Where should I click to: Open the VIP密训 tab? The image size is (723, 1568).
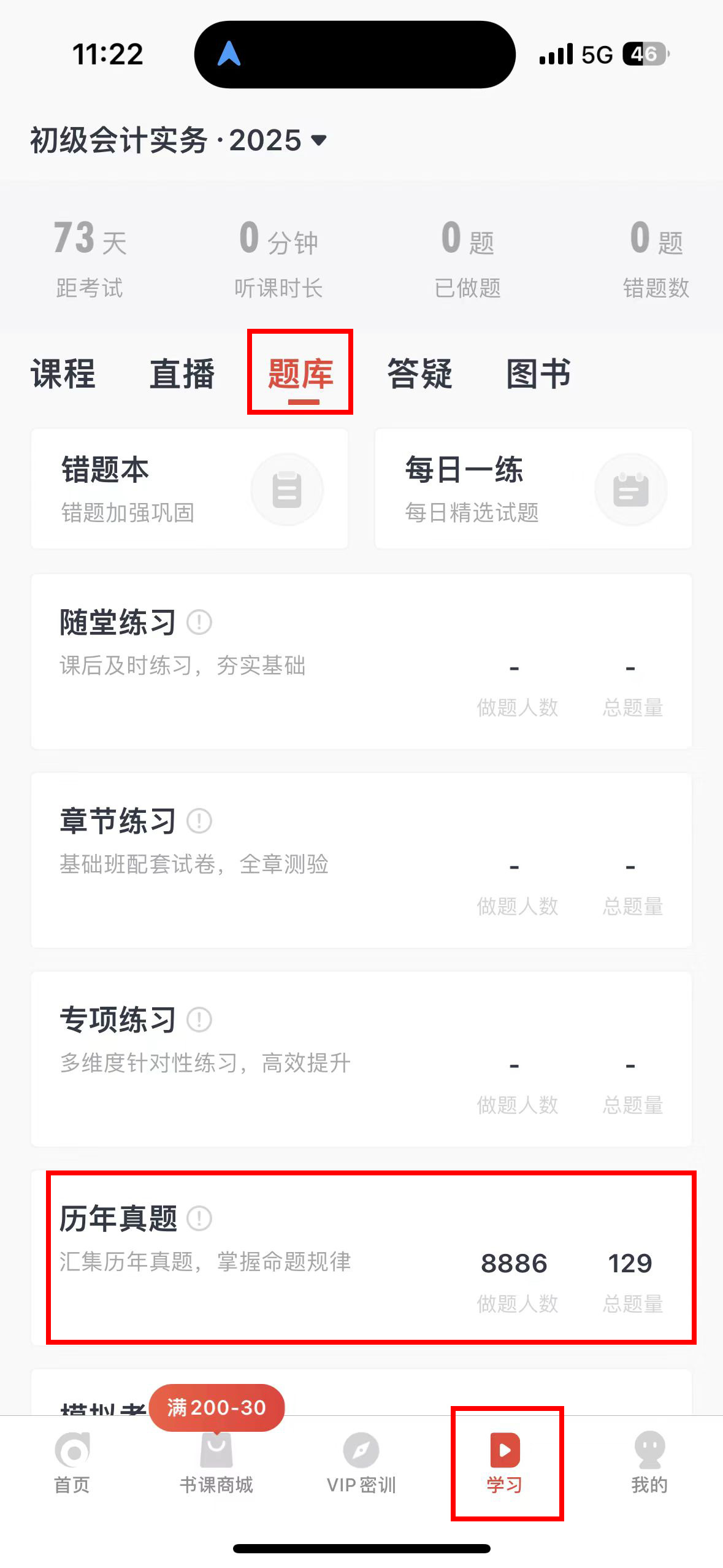[361, 1463]
